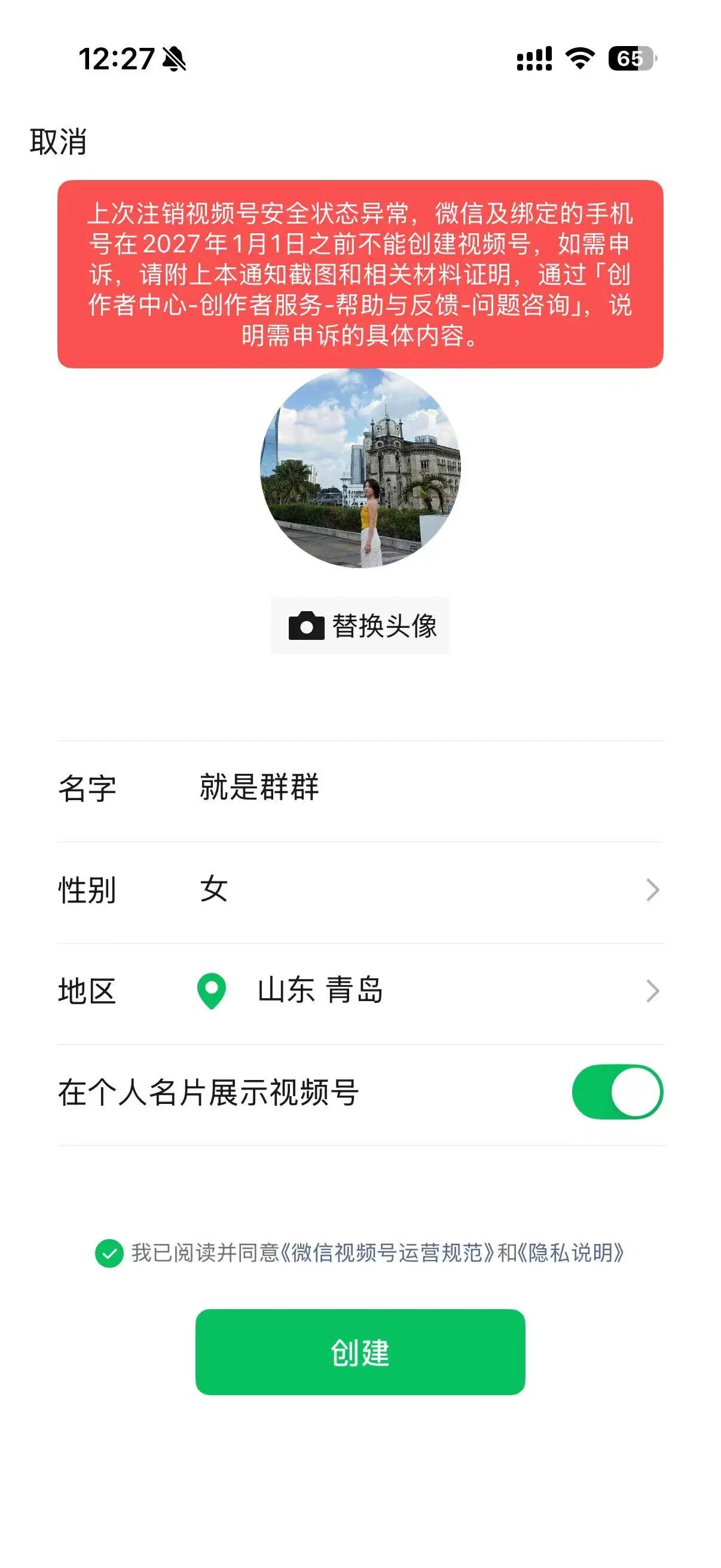Disable 在个人名片展示视频号 switch
The height and width of the screenshot is (1568, 721).
coord(617,1092)
